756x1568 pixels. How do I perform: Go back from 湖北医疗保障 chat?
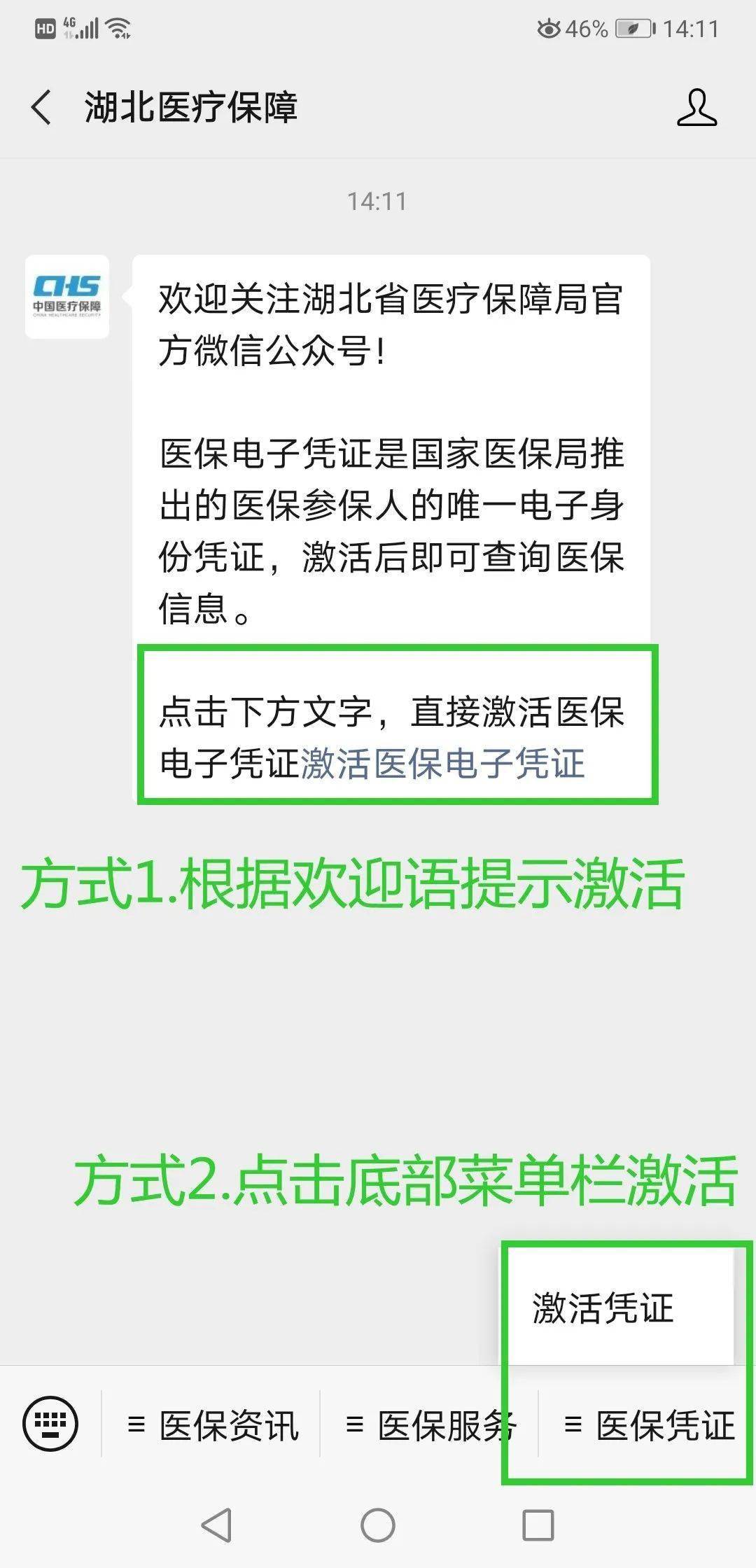(42, 108)
